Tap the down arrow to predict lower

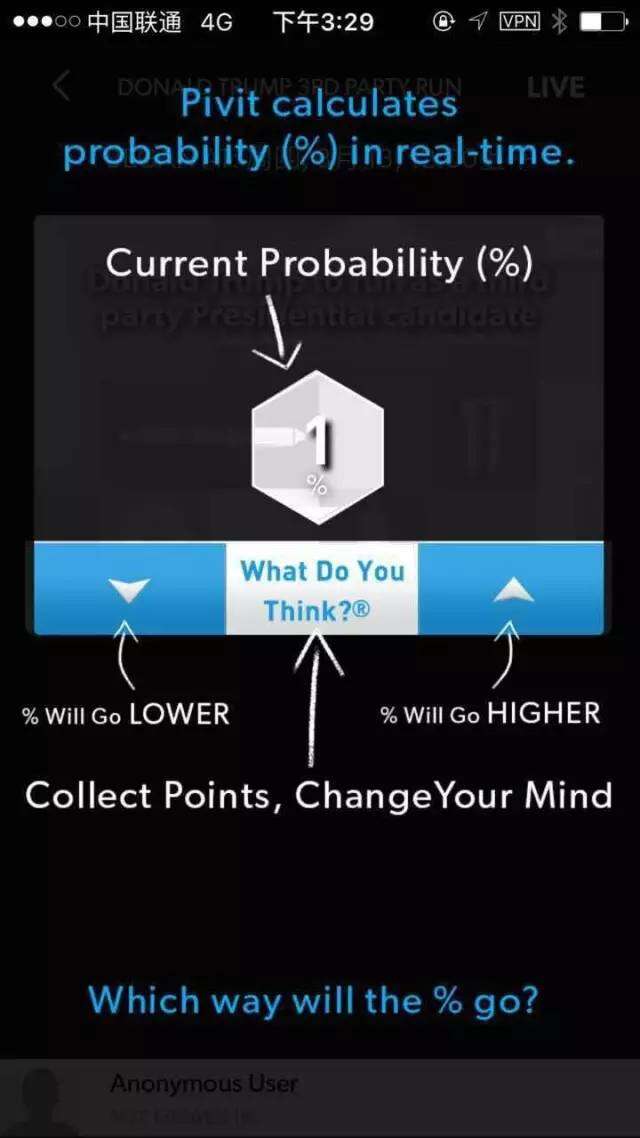(130, 590)
